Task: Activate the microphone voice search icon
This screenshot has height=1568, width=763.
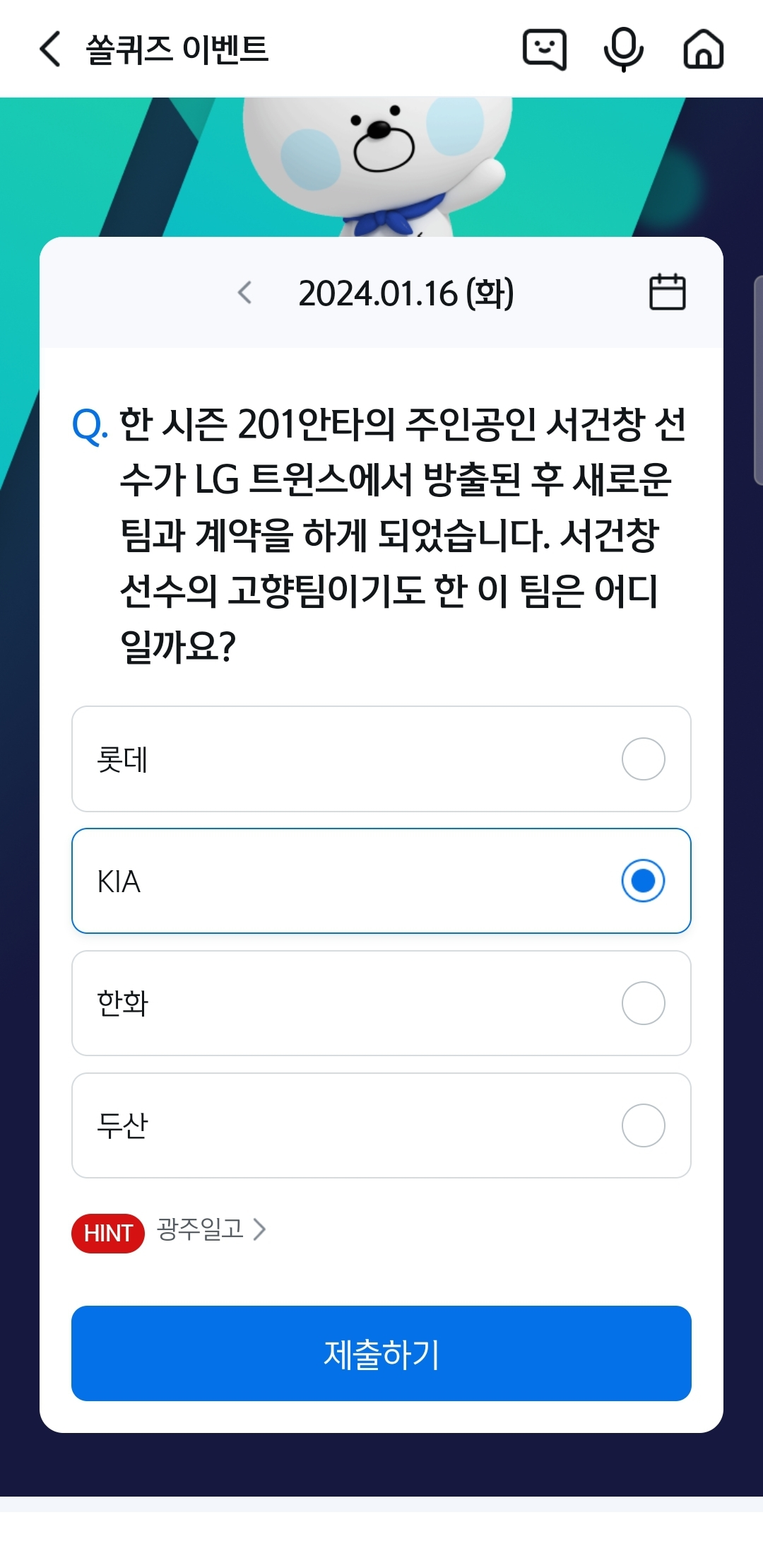Action: [x=625, y=49]
